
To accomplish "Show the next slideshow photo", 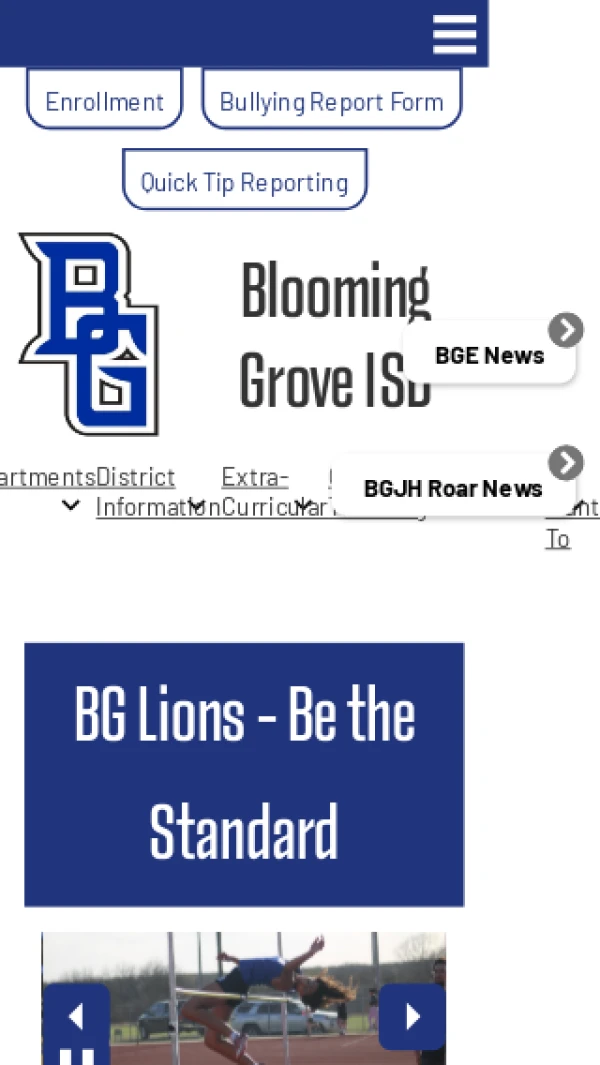I will [412, 1017].
